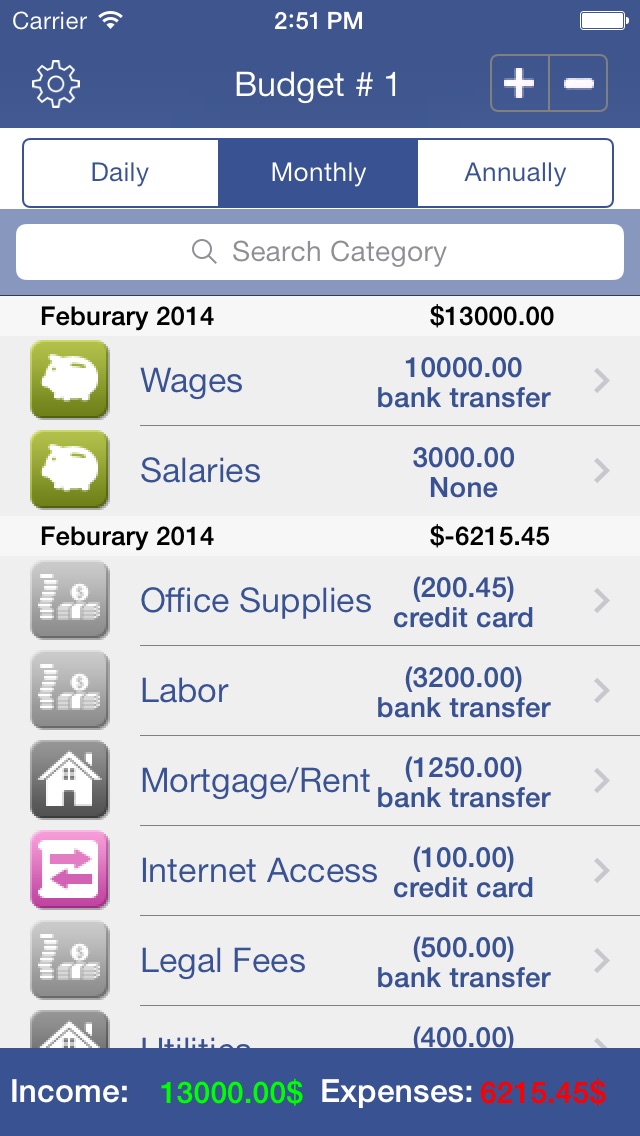View the Legal Fees expense

point(320,961)
